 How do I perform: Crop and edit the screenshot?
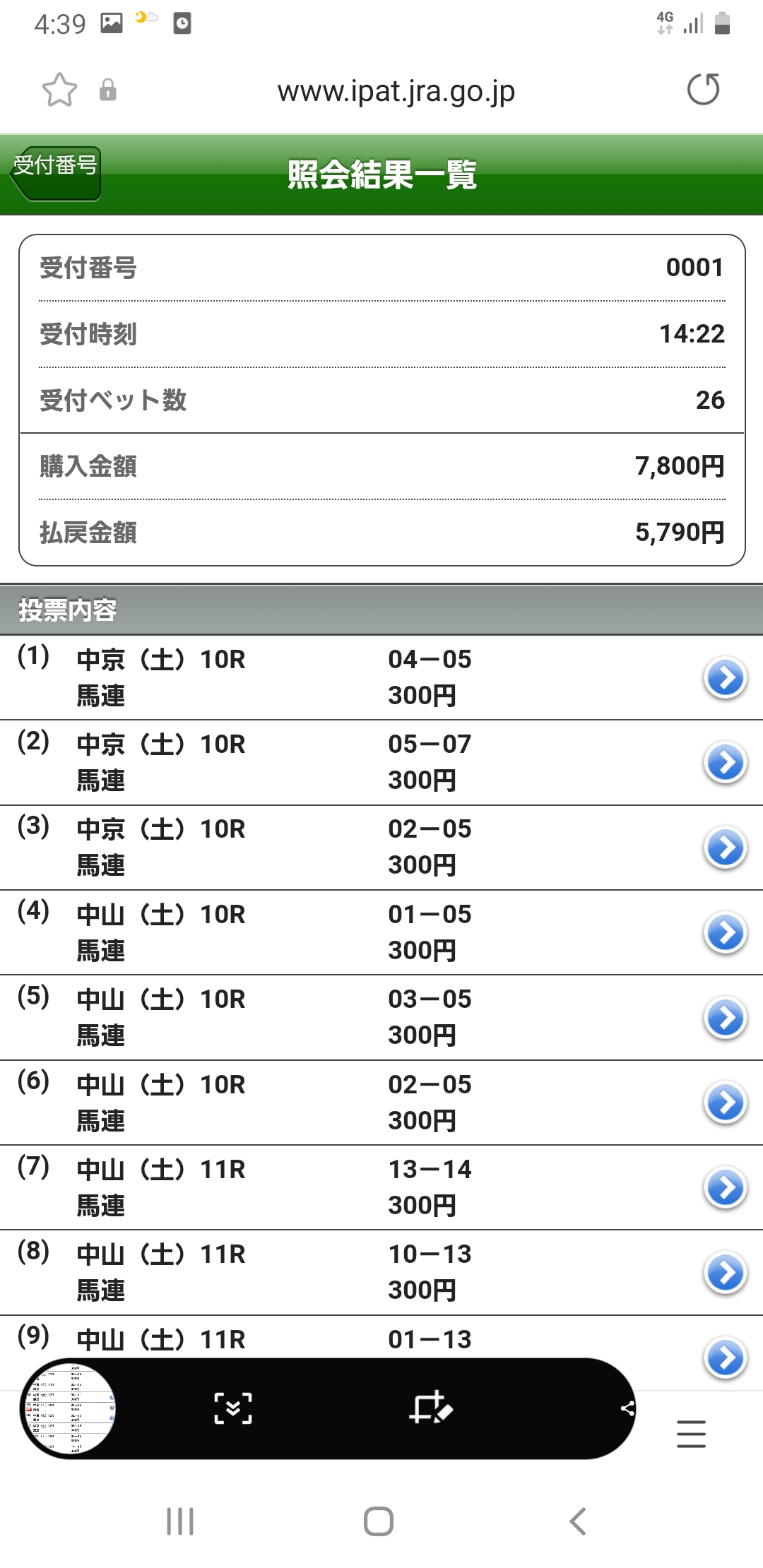(431, 1408)
